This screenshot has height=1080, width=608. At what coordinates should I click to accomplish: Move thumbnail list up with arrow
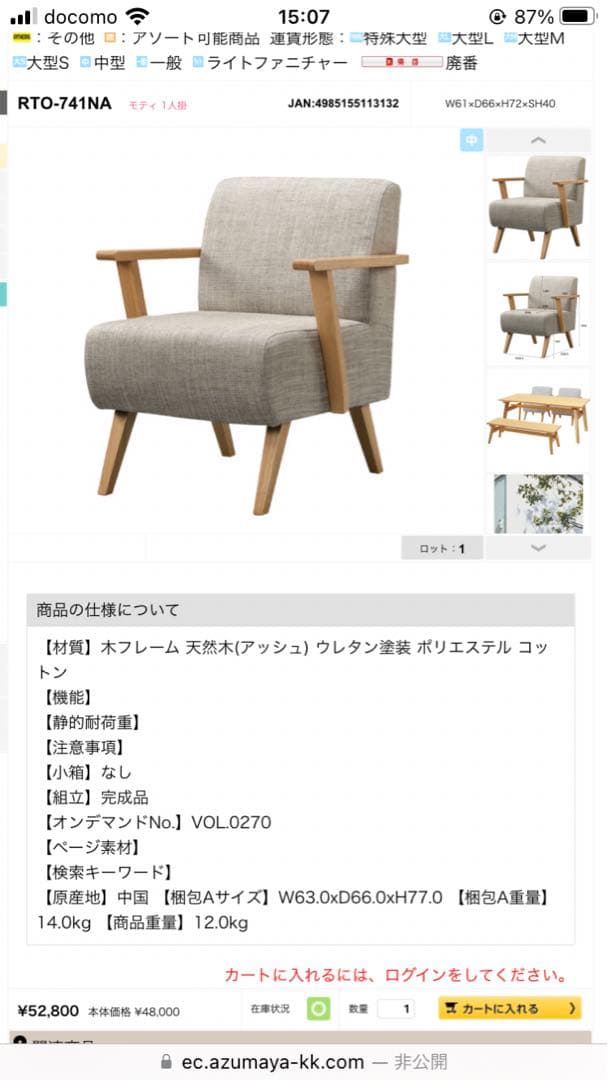pyautogui.click(x=538, y=141)
